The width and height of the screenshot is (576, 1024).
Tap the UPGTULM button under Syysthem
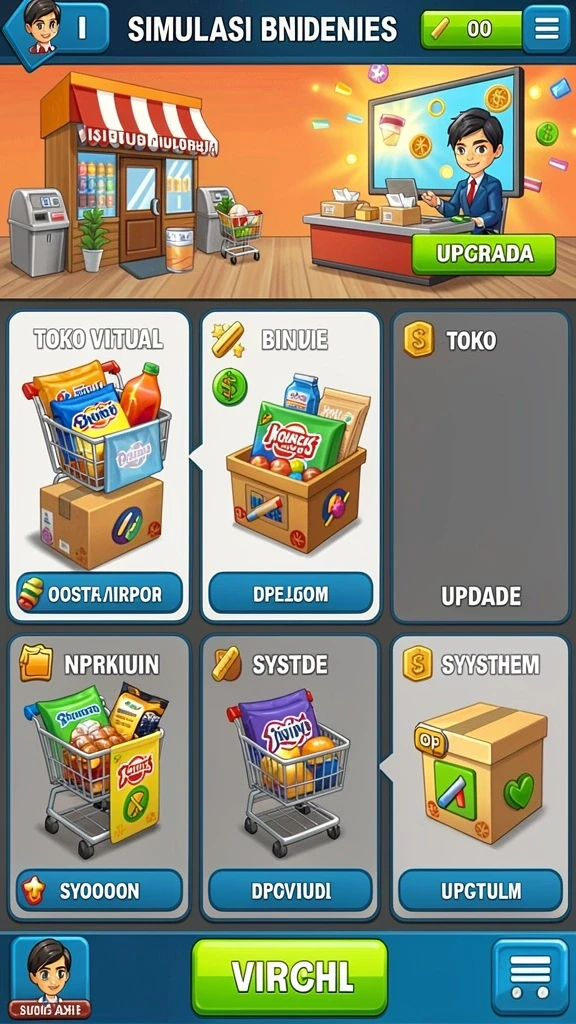coord(481,890)
